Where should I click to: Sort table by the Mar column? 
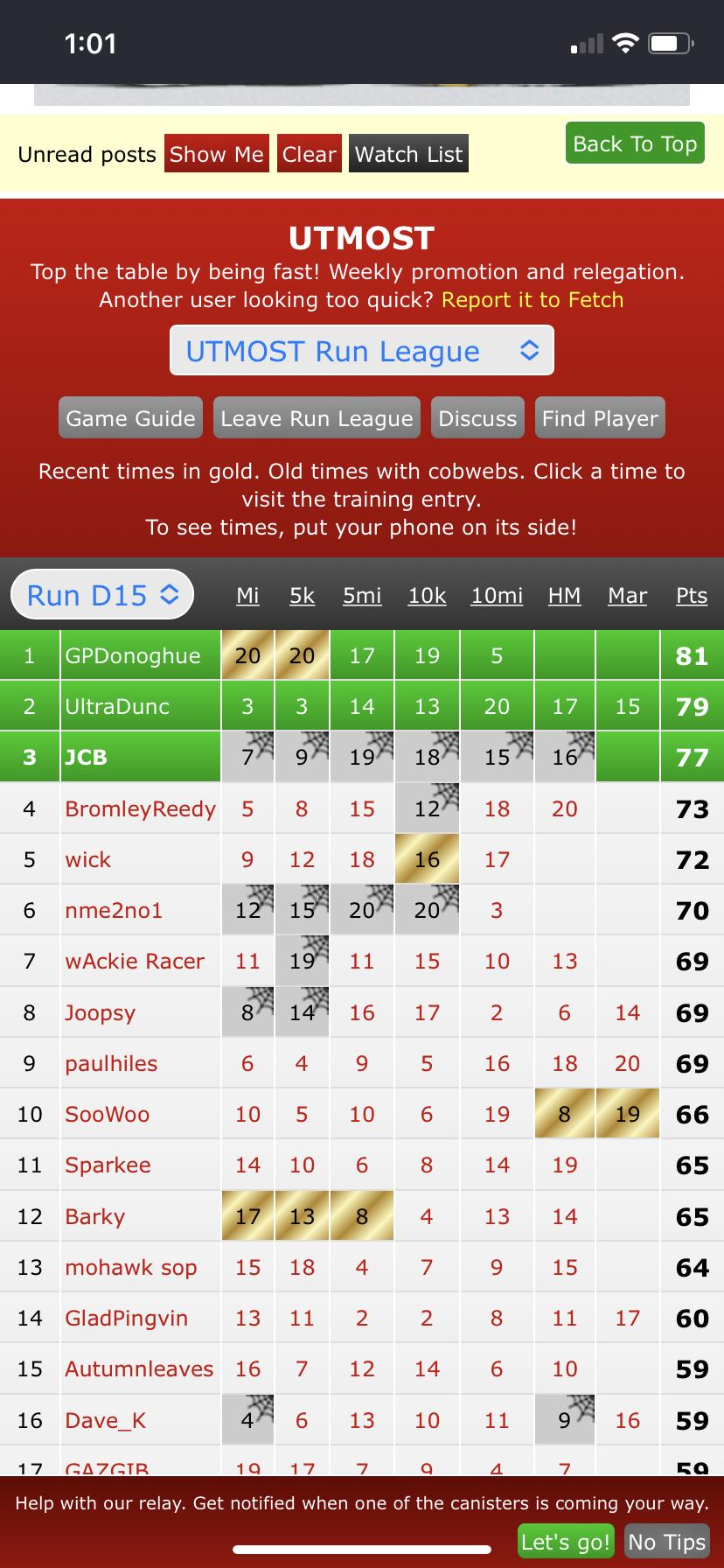pyautogui.click(x=627, y=596)
